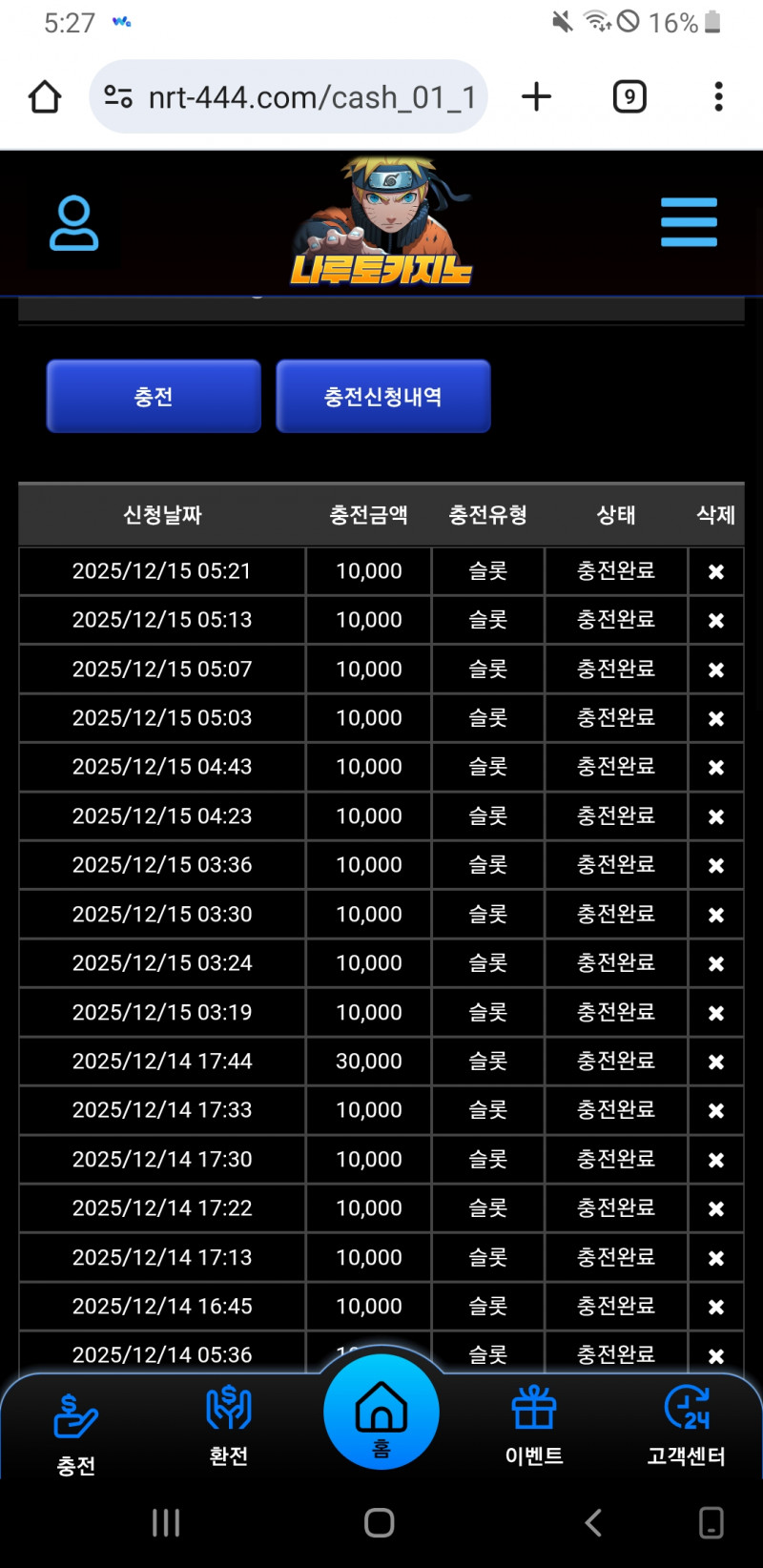Tap the blue 충전 button
Screen dimensions: 763x1568
click(154, 396)
